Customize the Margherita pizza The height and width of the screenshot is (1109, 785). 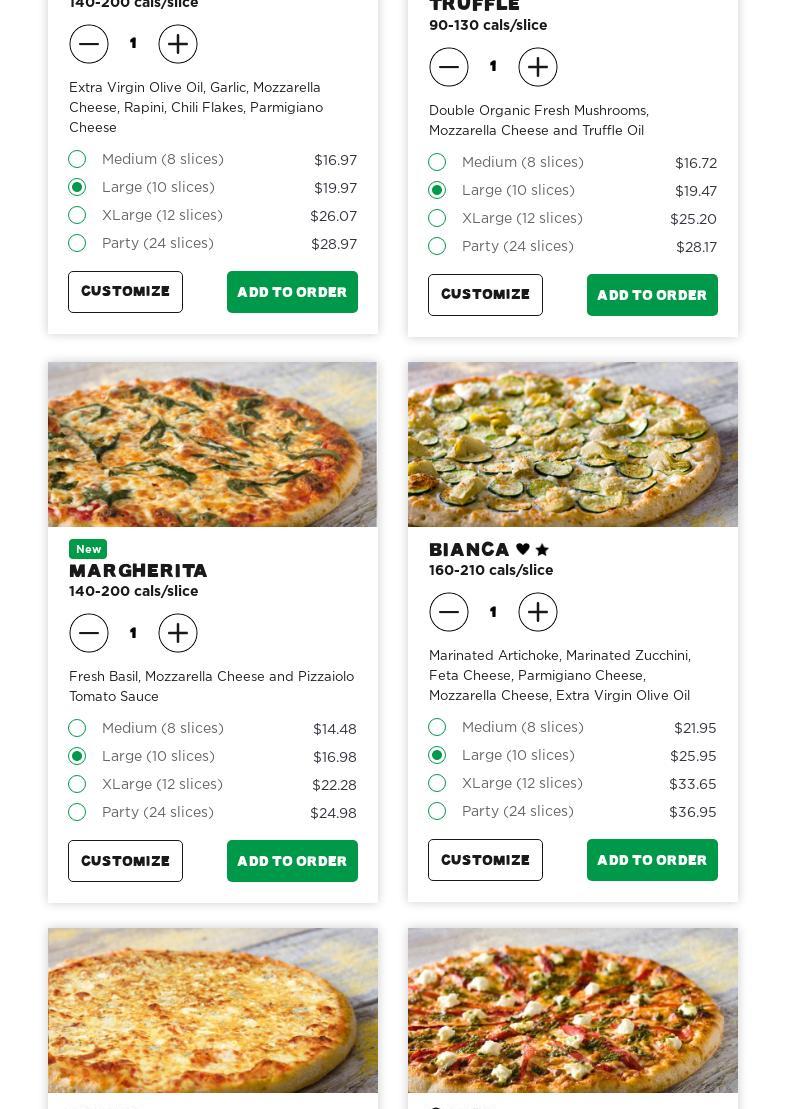point(125,861)
